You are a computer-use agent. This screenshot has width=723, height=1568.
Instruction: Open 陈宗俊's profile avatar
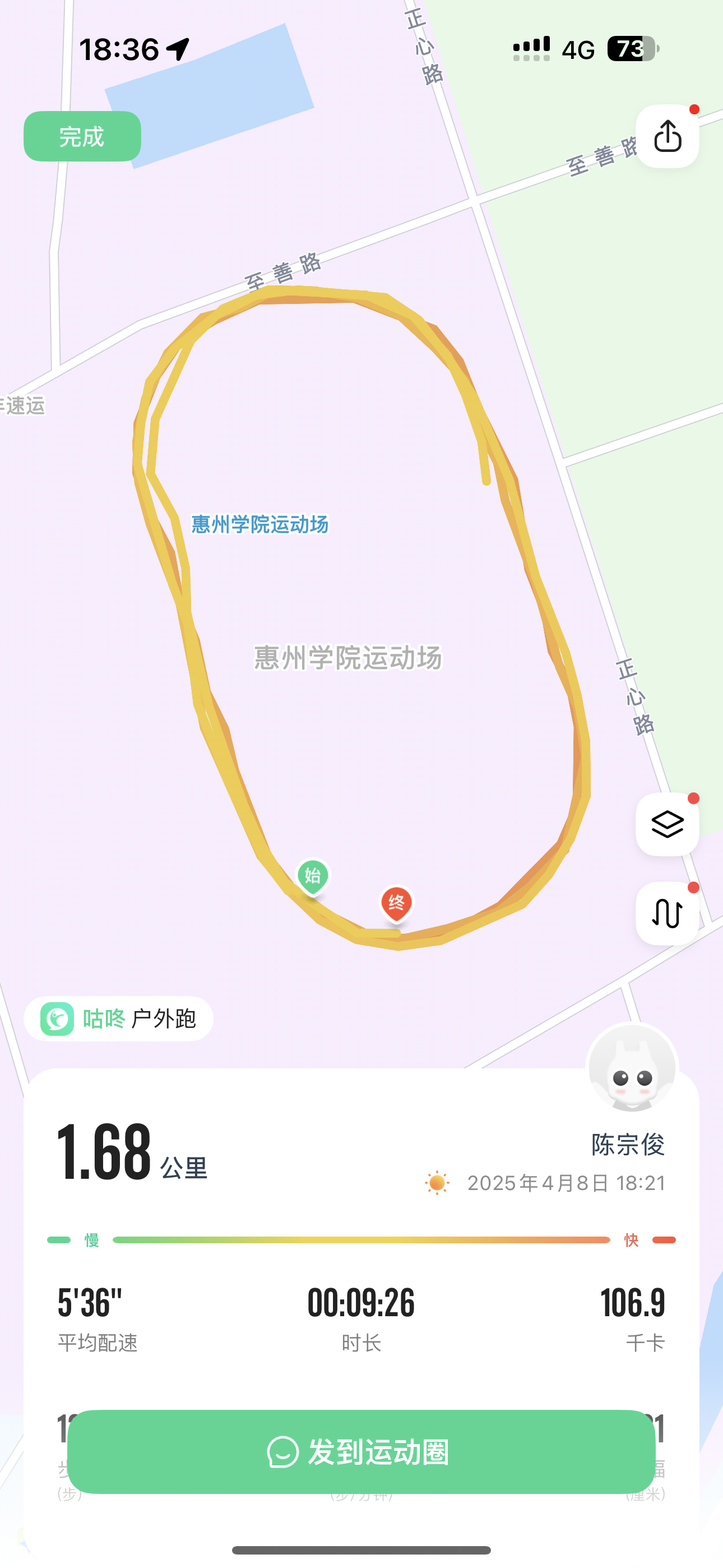coord(632,1068)
